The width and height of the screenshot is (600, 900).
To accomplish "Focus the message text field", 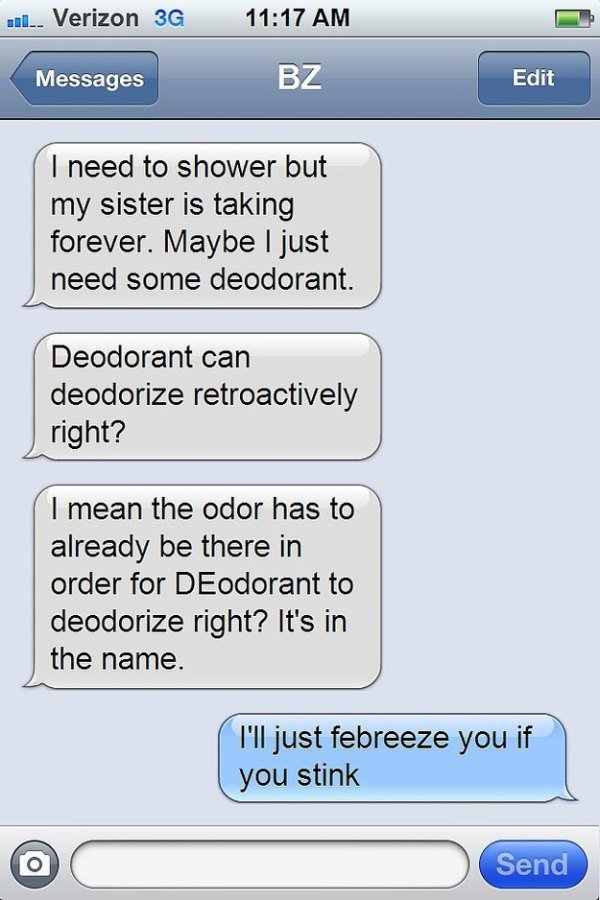I will point(270,862).
